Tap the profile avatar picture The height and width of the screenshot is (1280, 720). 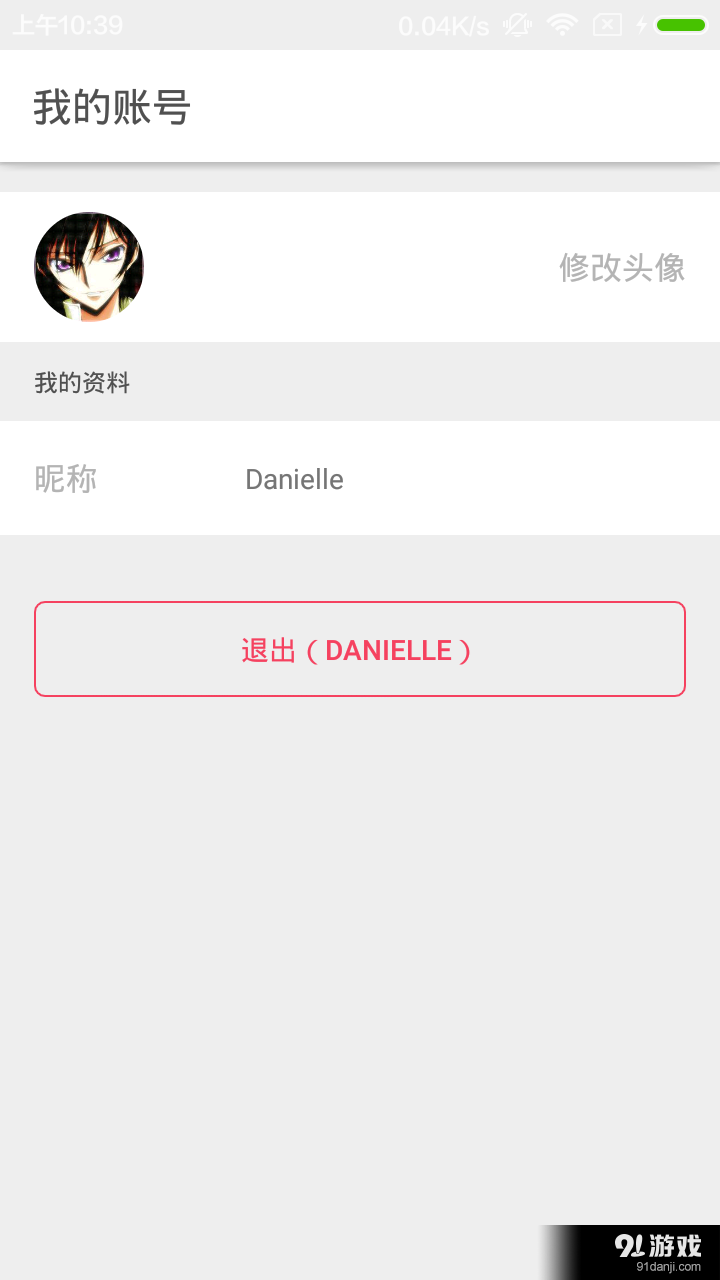tap(88, 267)
